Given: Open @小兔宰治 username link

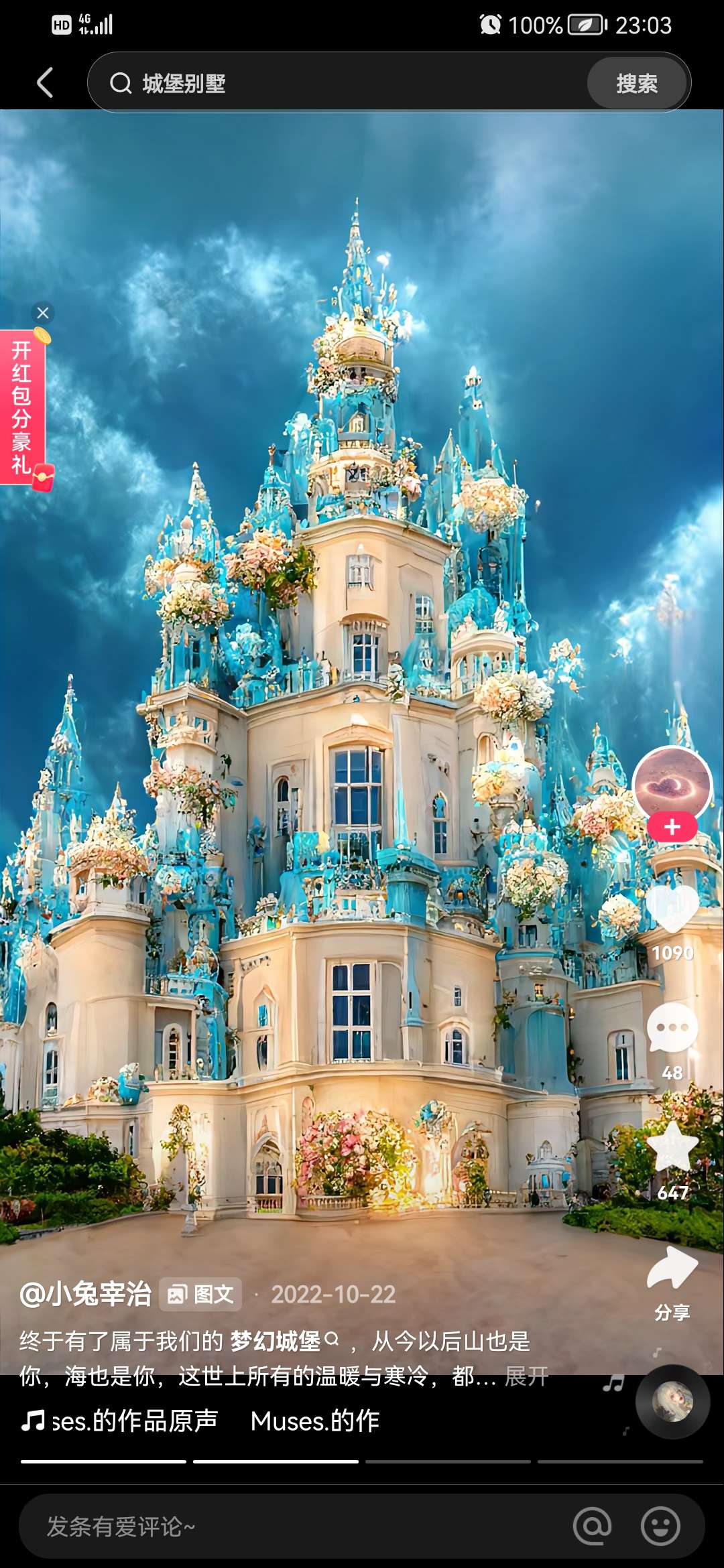Looking at the screenshot, I should tap(86, 1294).
